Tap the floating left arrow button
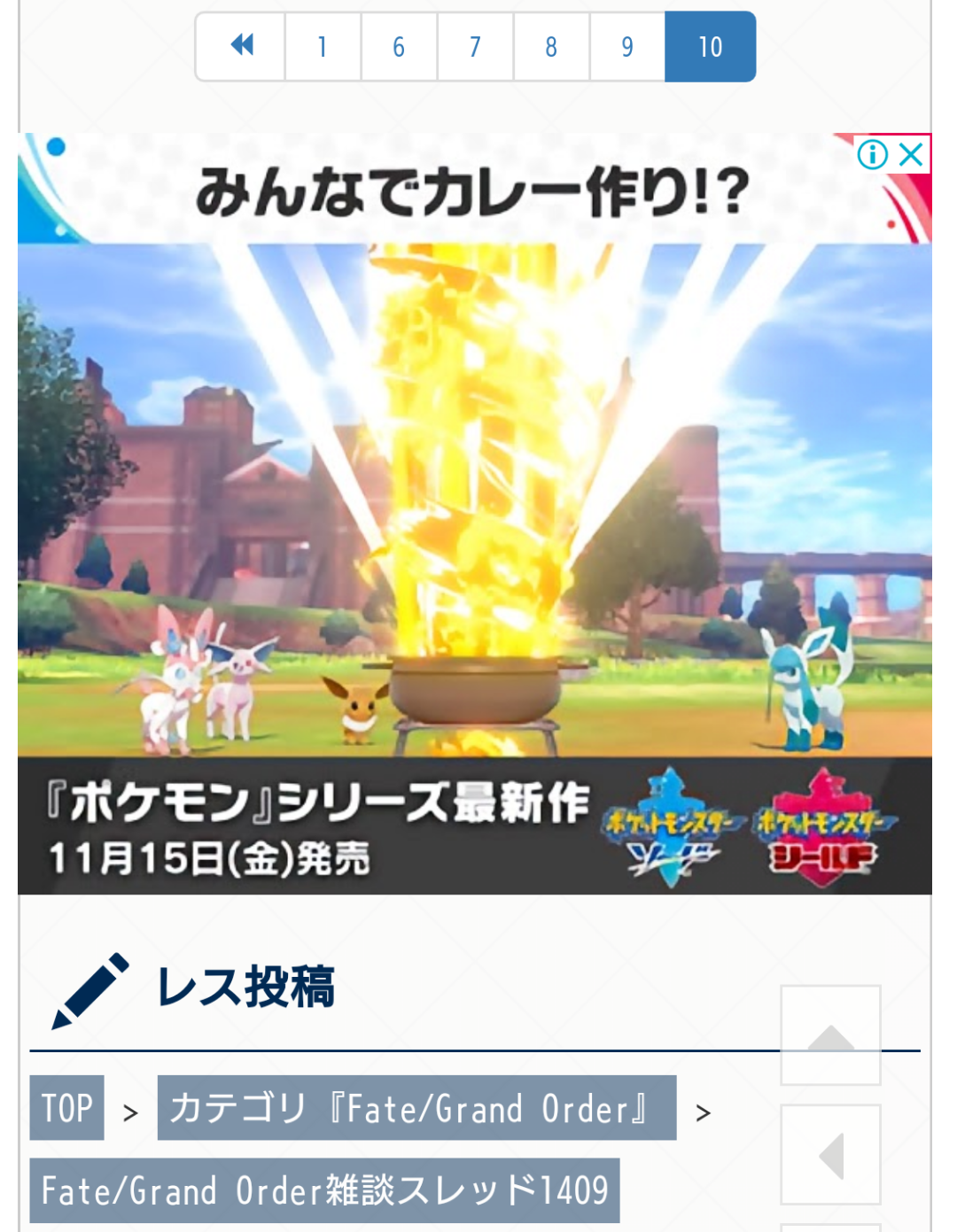This screenshot has width=957, height=1232. tap(830, 1155)
